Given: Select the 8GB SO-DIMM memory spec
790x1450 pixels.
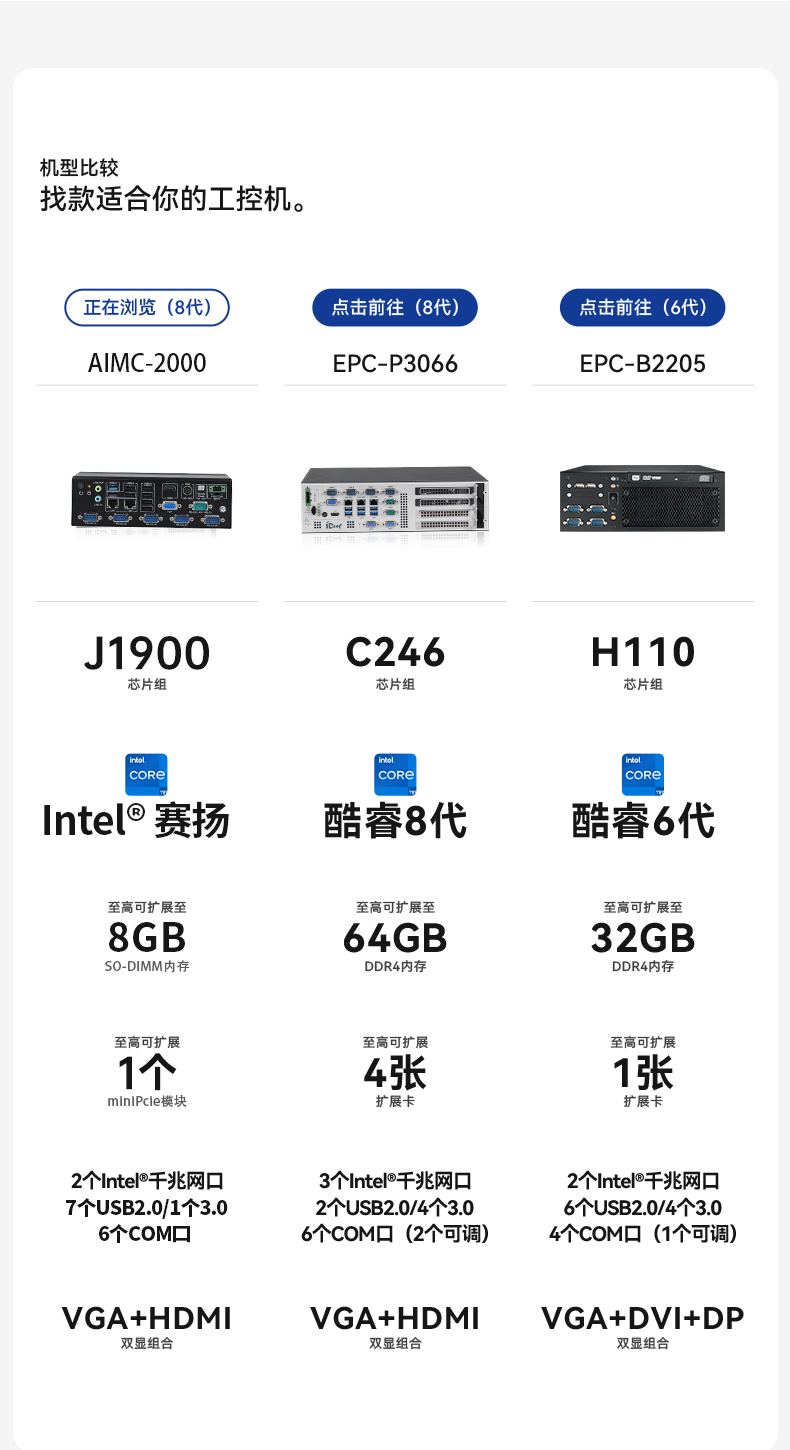Looking at the screenshot, I should [x=147, y=938].
